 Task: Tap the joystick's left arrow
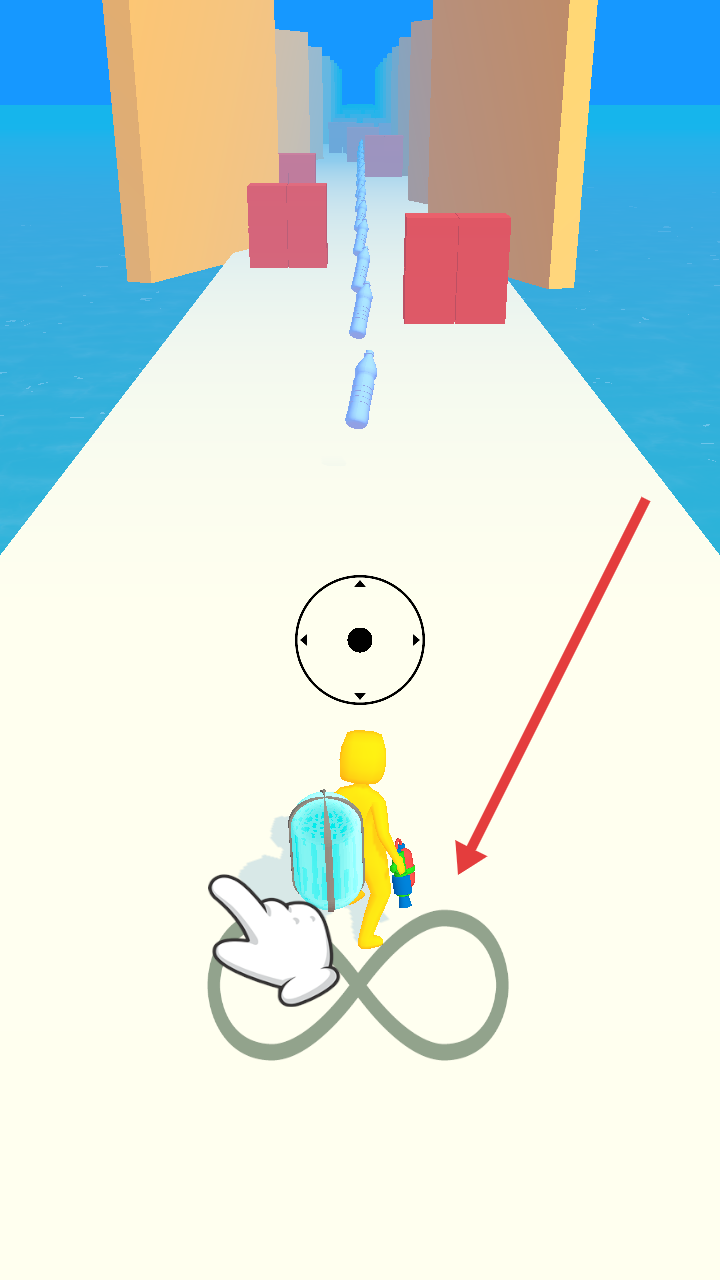coord(304,640)
